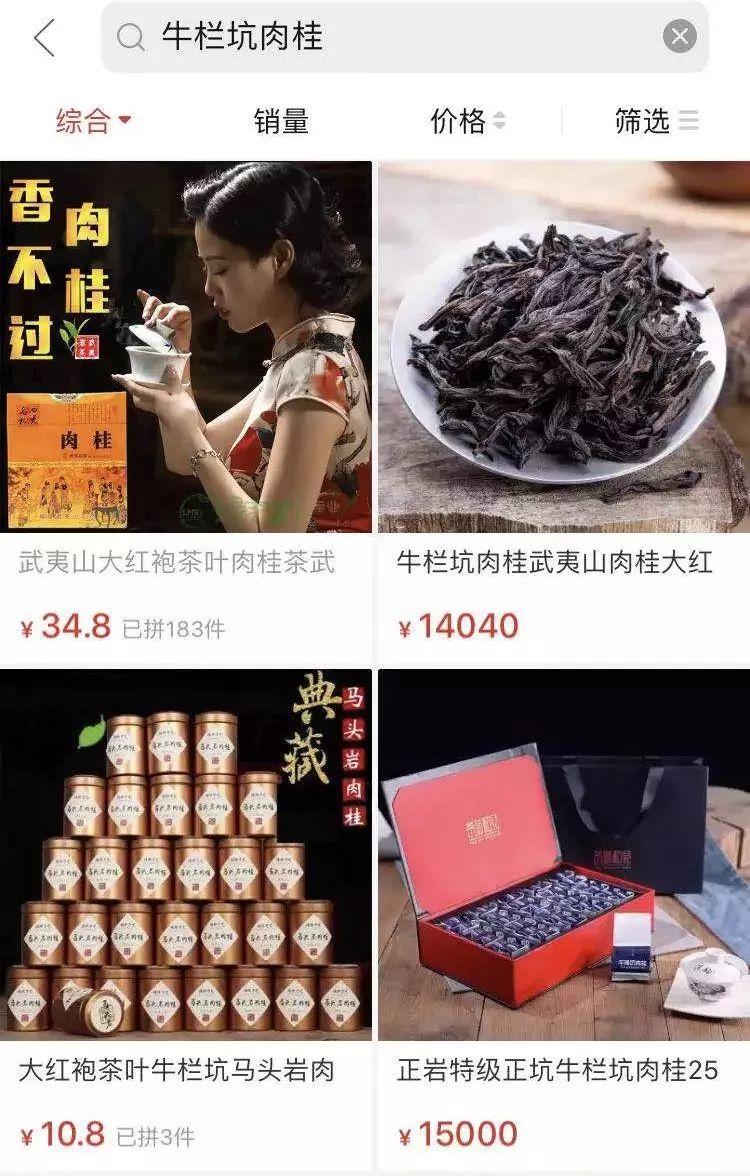Sort results by 价格
The width and height of the screenshot is (750, 1176).
(x=467, y=122)
